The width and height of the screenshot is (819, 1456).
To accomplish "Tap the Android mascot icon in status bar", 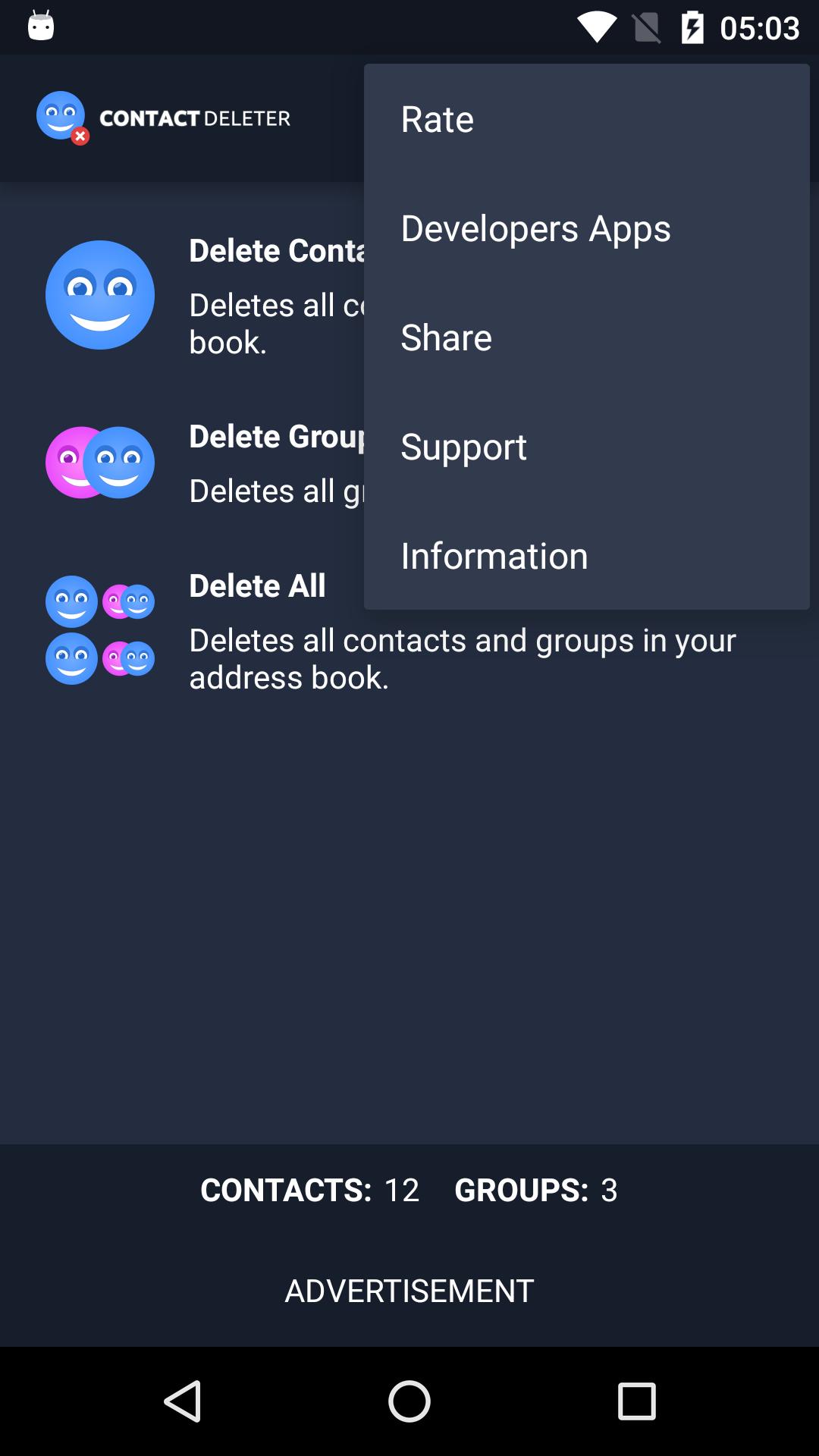I will pos(42,27).
